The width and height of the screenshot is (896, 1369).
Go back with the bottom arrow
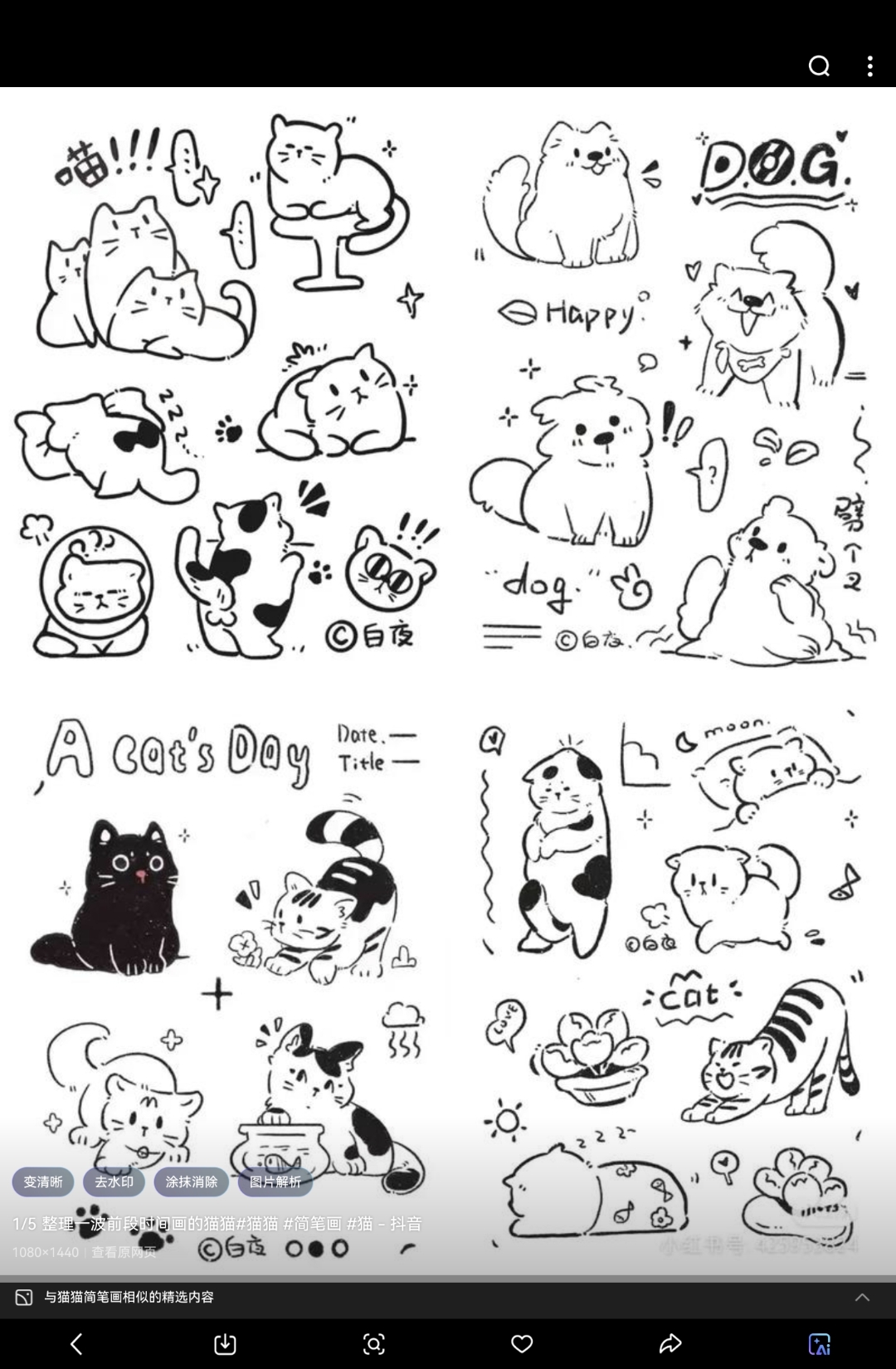76,1343
